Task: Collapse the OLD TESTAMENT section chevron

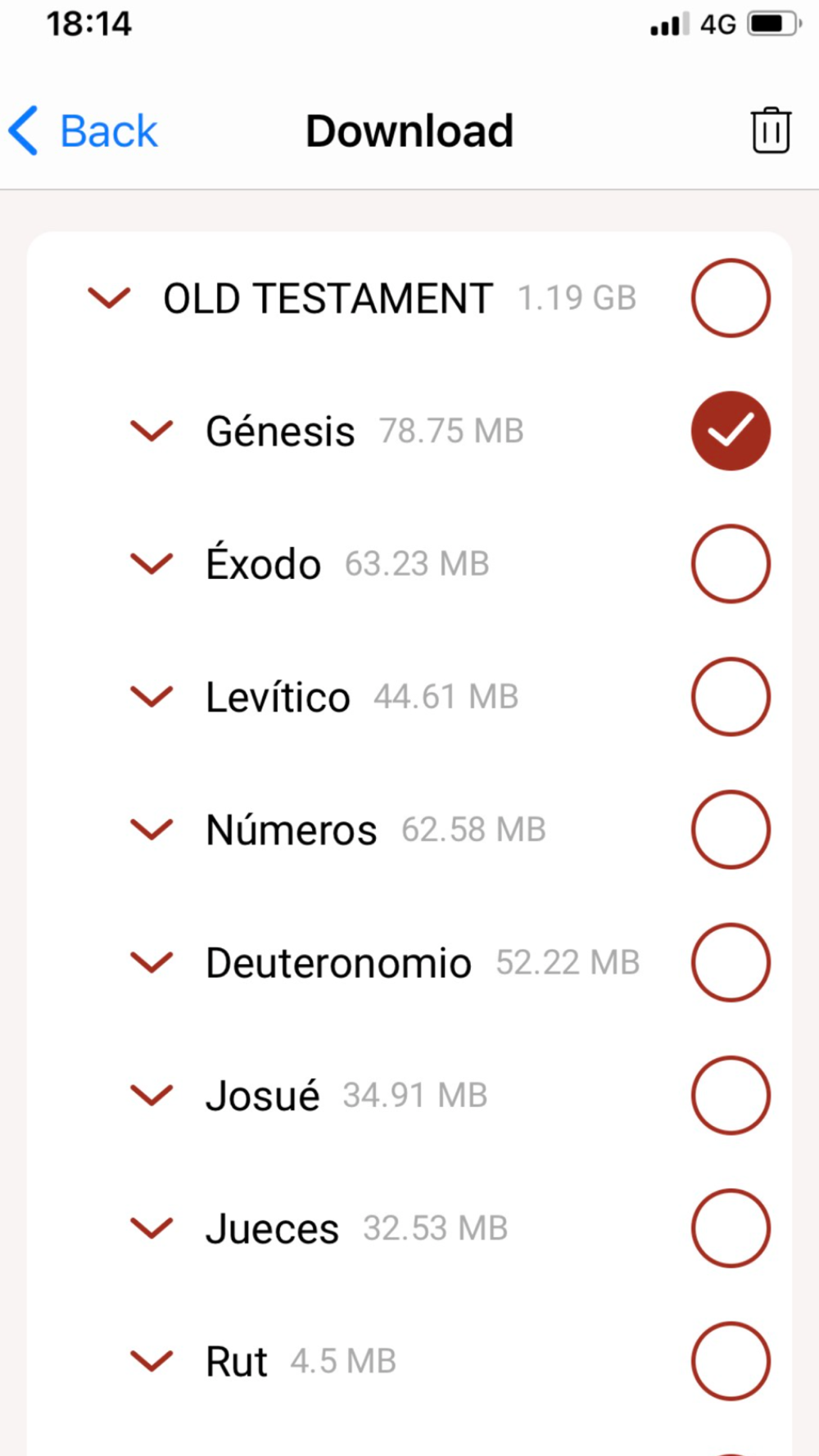Action: pyautogui.click(x=109, y=298)
